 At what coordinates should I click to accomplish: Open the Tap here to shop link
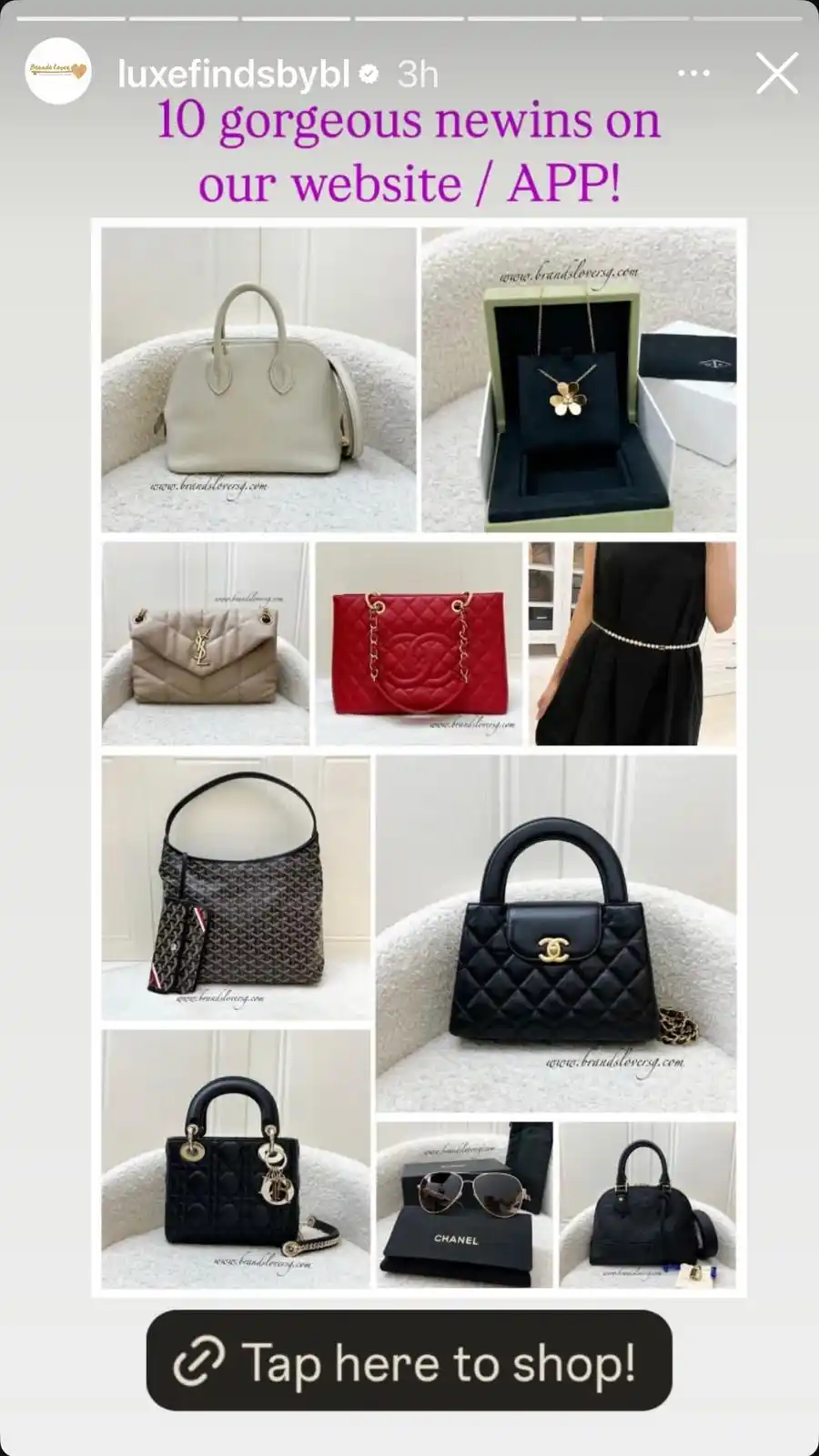pos(409,1361)
